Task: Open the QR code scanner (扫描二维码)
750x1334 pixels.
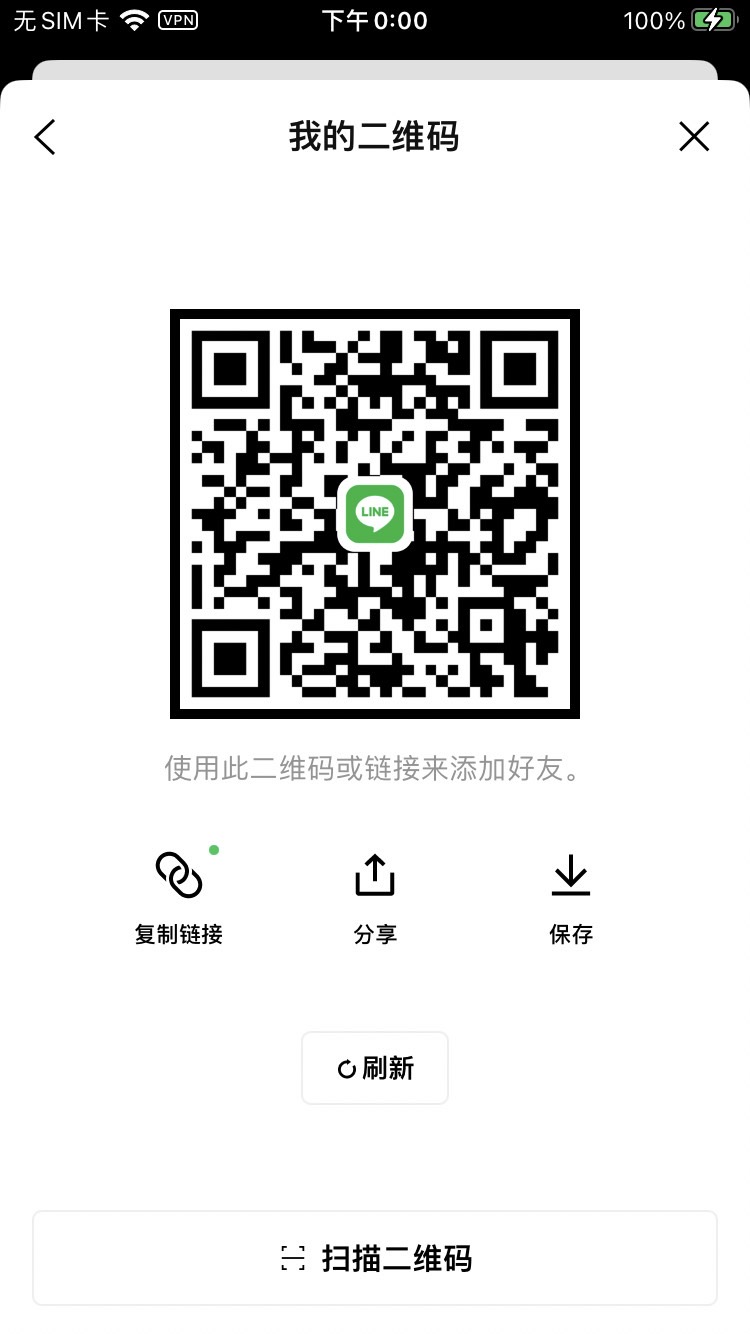Action: [x=375, y=1258]
